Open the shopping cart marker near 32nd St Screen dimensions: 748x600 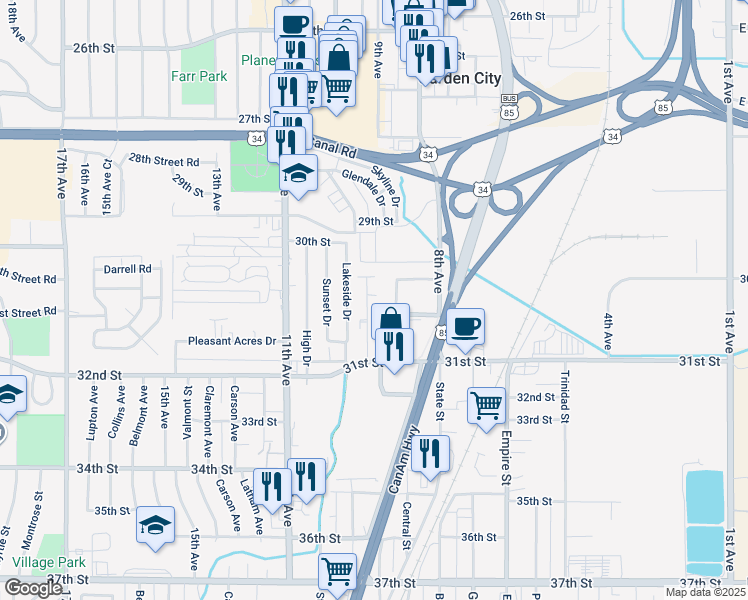pos(486,406)
